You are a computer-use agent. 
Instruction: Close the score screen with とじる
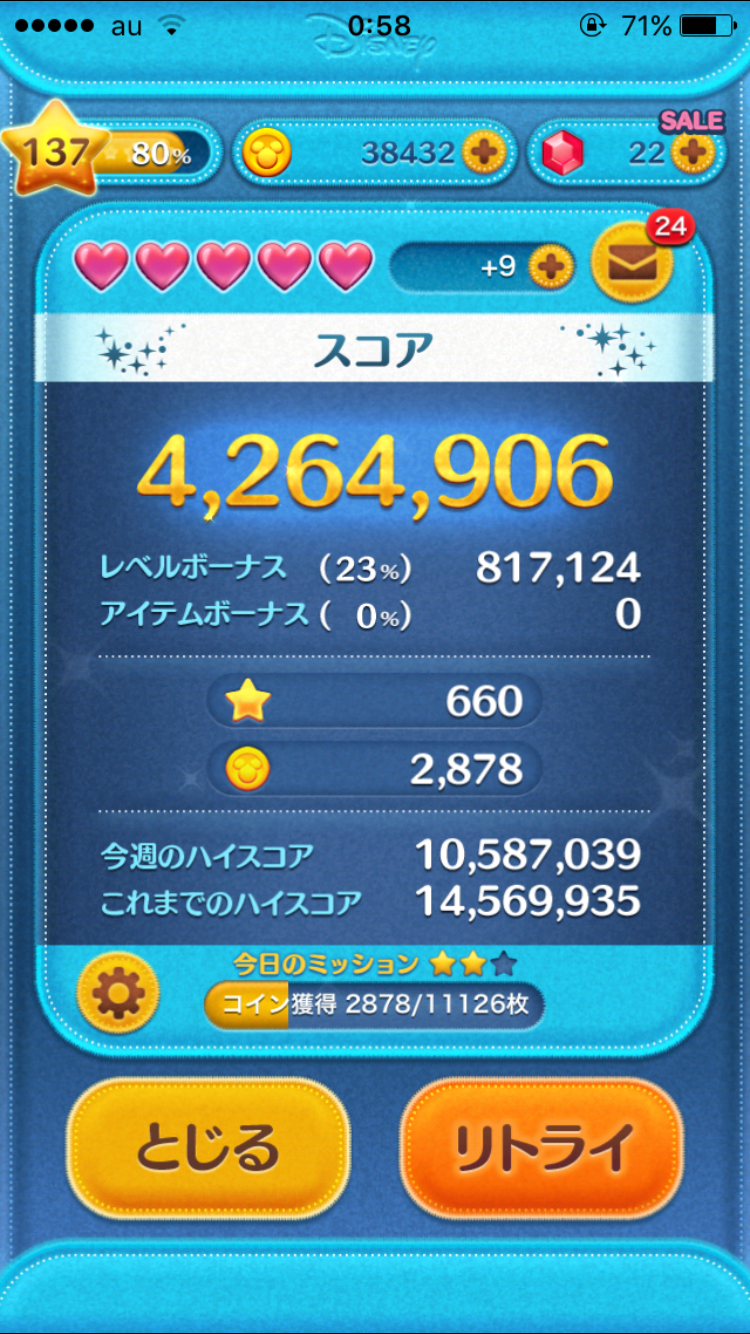click(208, 1147)
